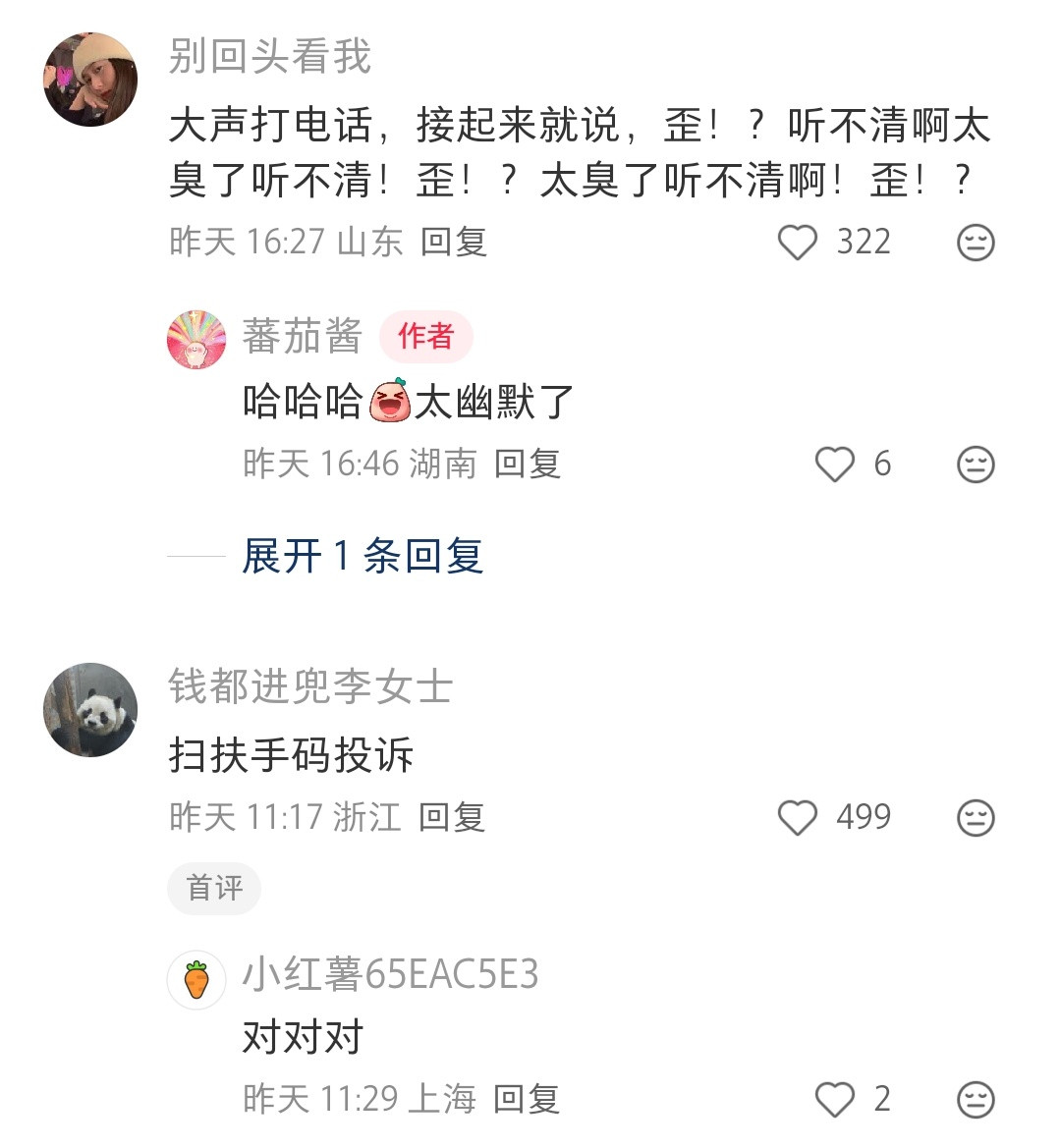Like the comment with 322 likes
The height and width of the screenshot is (1148, 1060).
click(797, 242)
